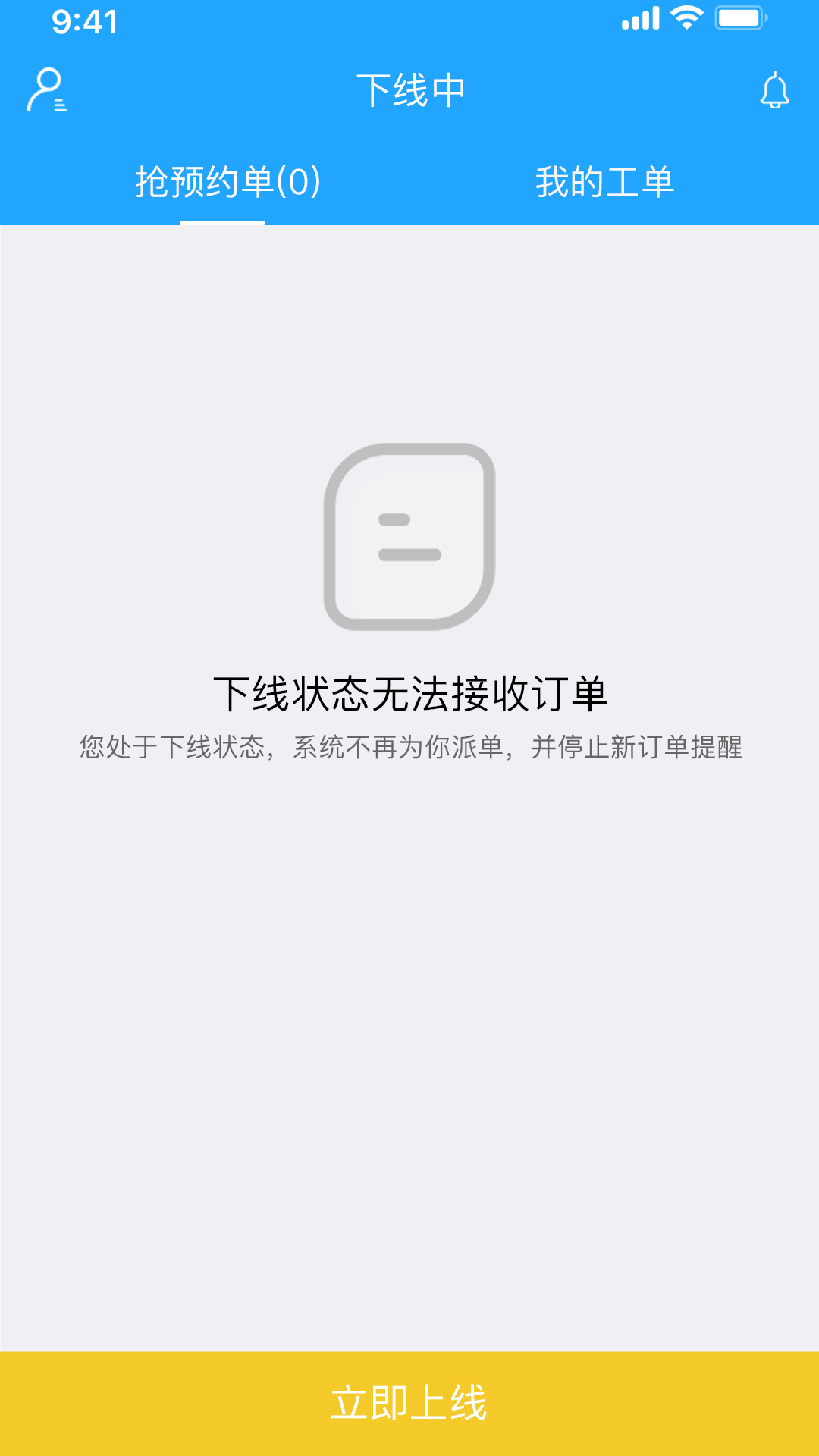Tap the cellular signal bars icon

coord(639,19)
